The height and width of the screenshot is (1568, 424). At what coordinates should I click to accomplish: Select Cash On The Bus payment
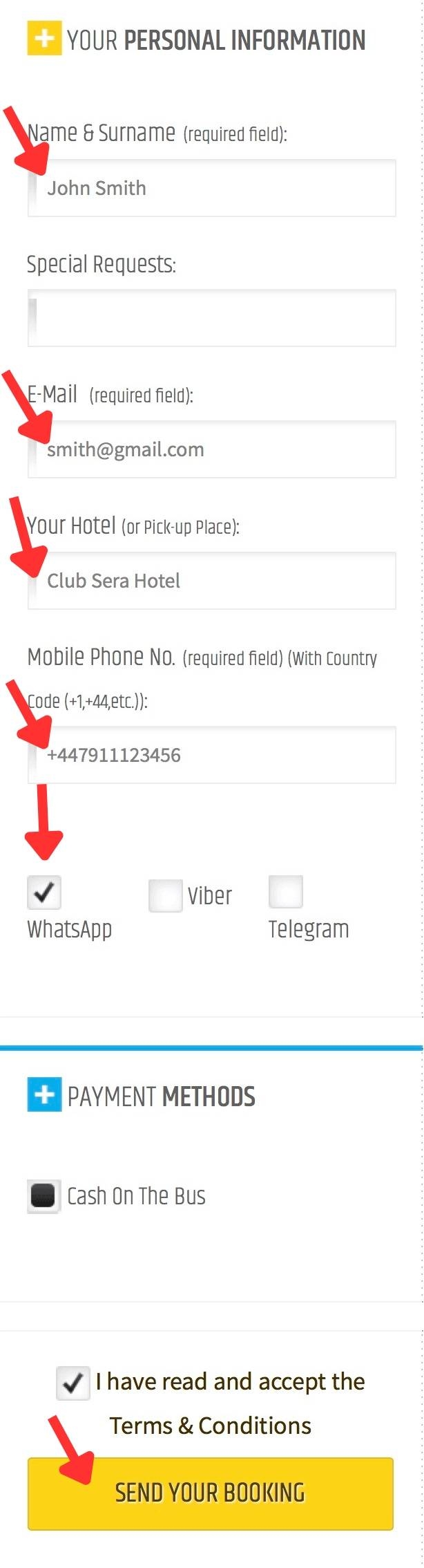pyautogui.click(x=44, y=1196)
